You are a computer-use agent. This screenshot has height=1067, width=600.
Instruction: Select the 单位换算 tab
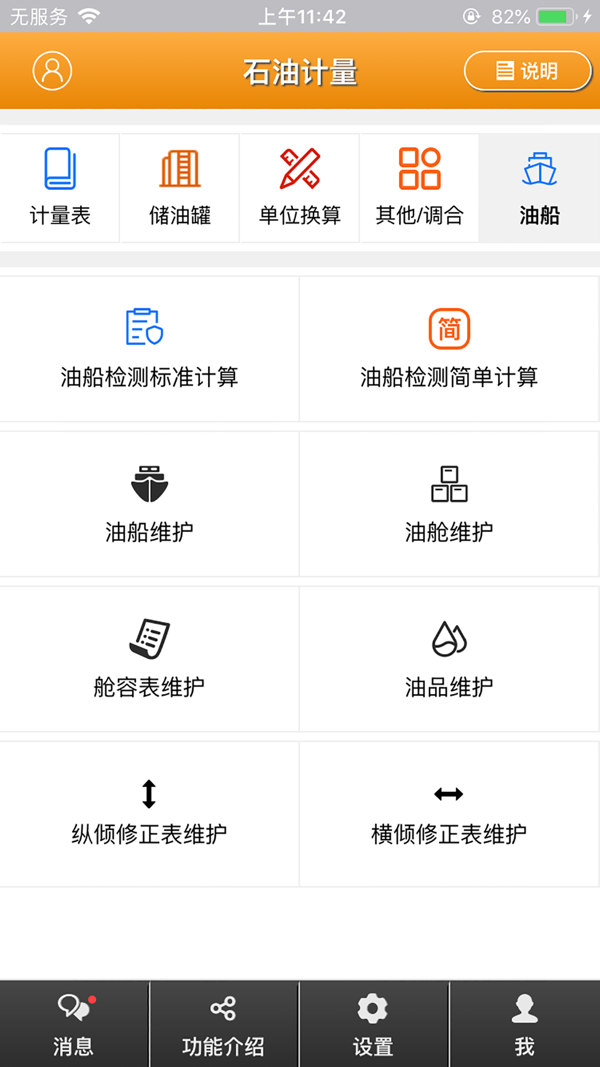pyautogui.click(x=300, y=188)
